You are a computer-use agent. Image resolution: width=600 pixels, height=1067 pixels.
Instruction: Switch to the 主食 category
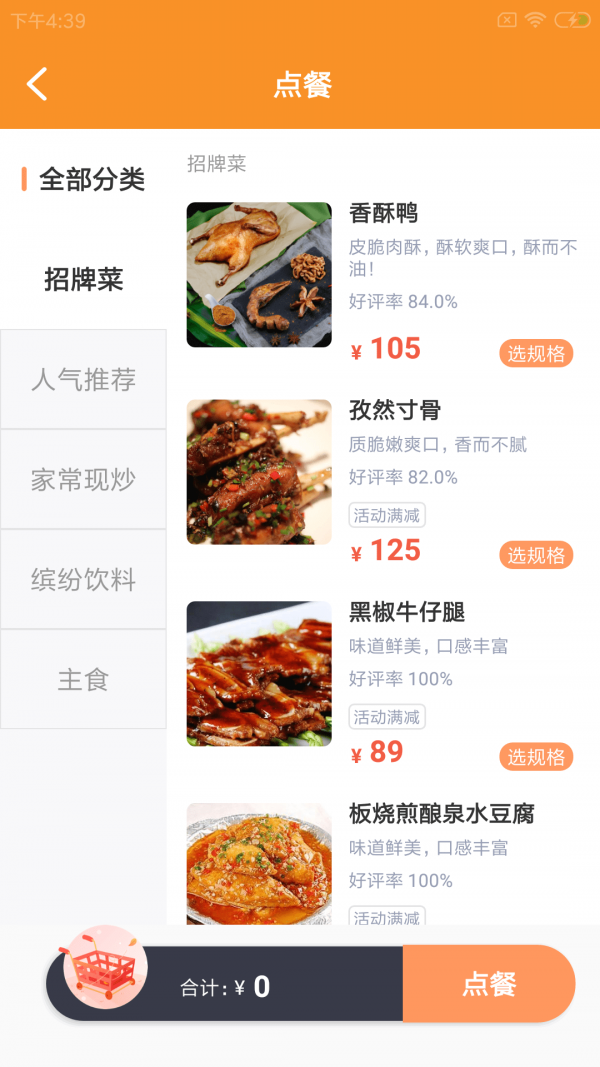(x=84, y=680)
